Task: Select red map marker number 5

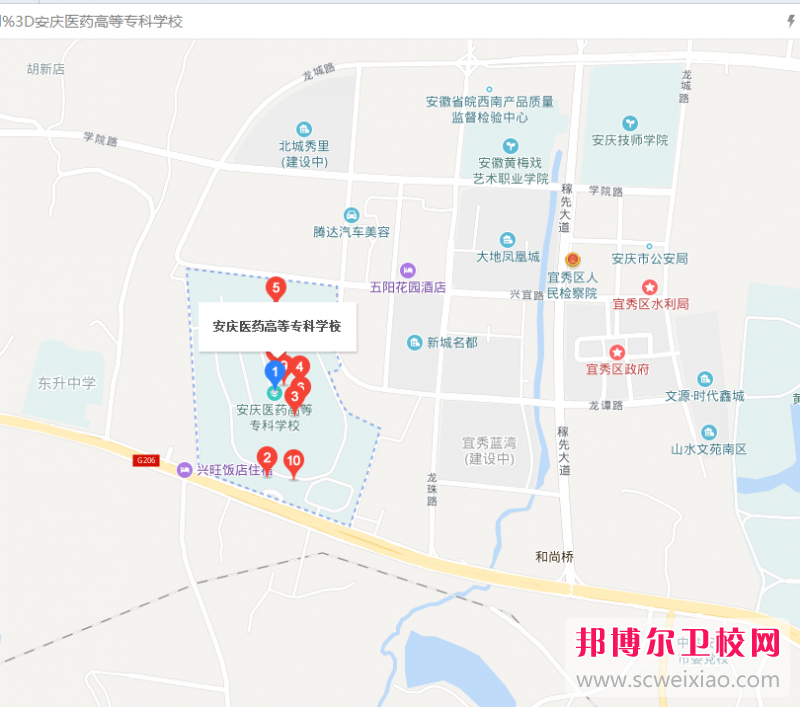Action: [x=276, y=288]
